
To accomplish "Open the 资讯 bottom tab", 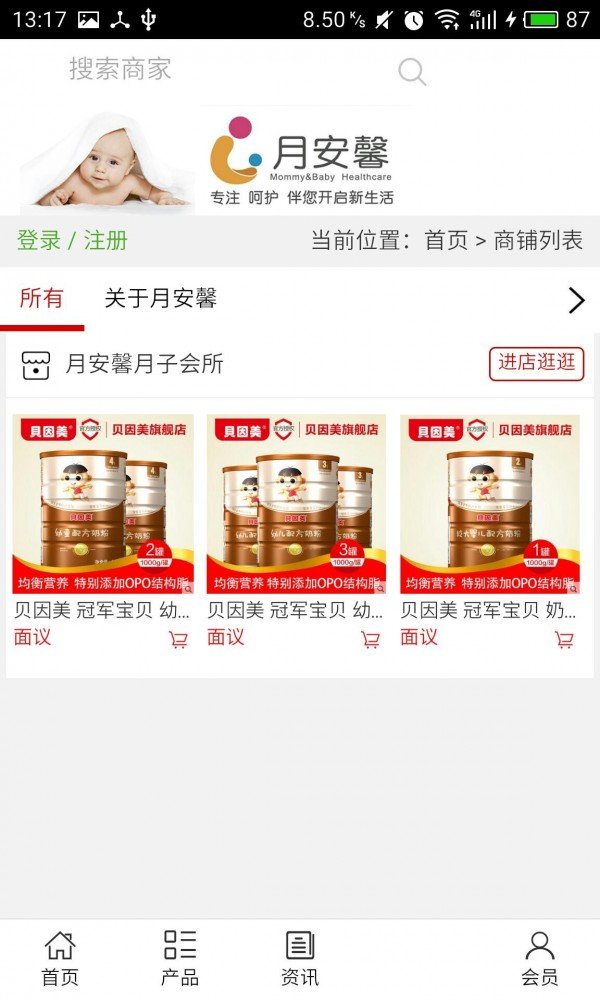I will pyautogui.click(x=300, y=958).
